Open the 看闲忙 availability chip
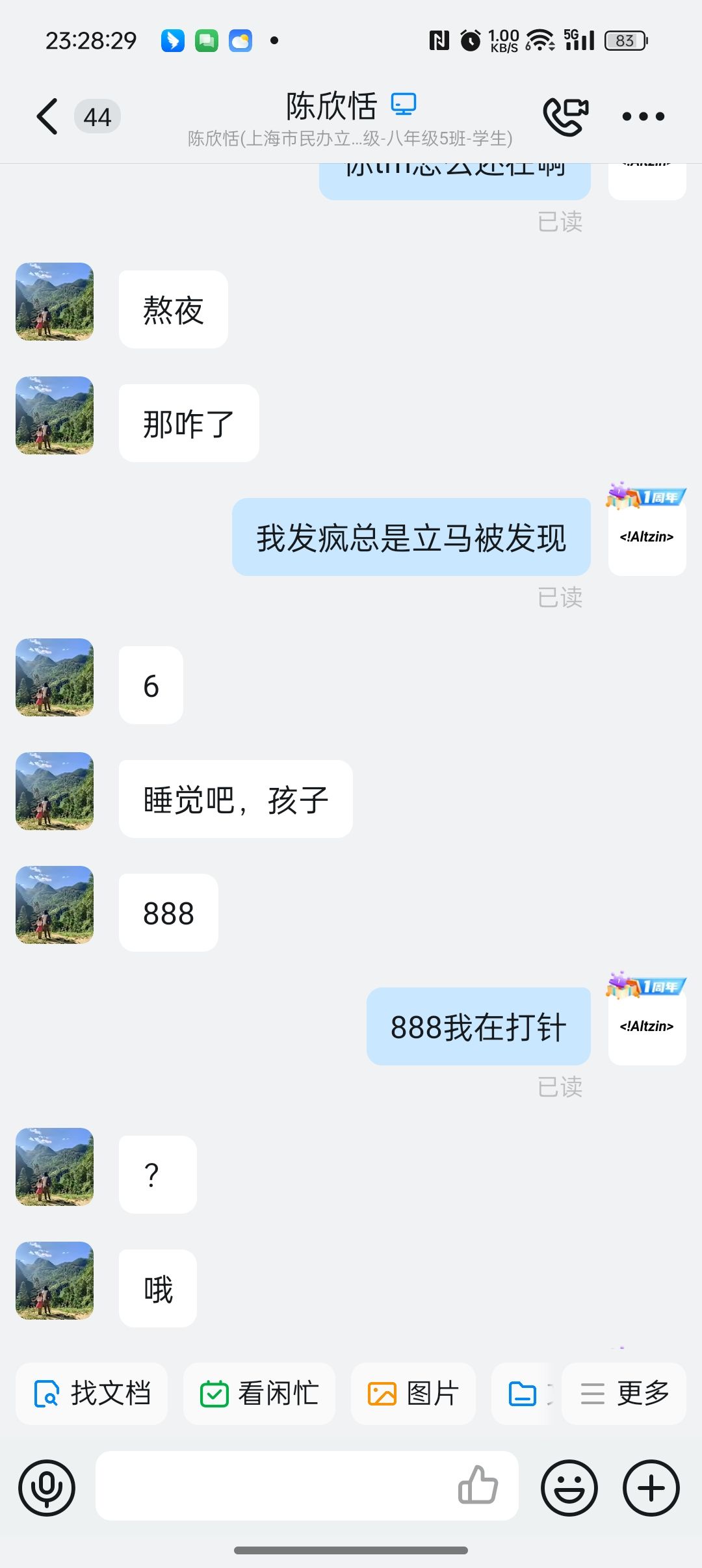The width and height of the screenshot is (702, 1568). [x=259, y=1393]
